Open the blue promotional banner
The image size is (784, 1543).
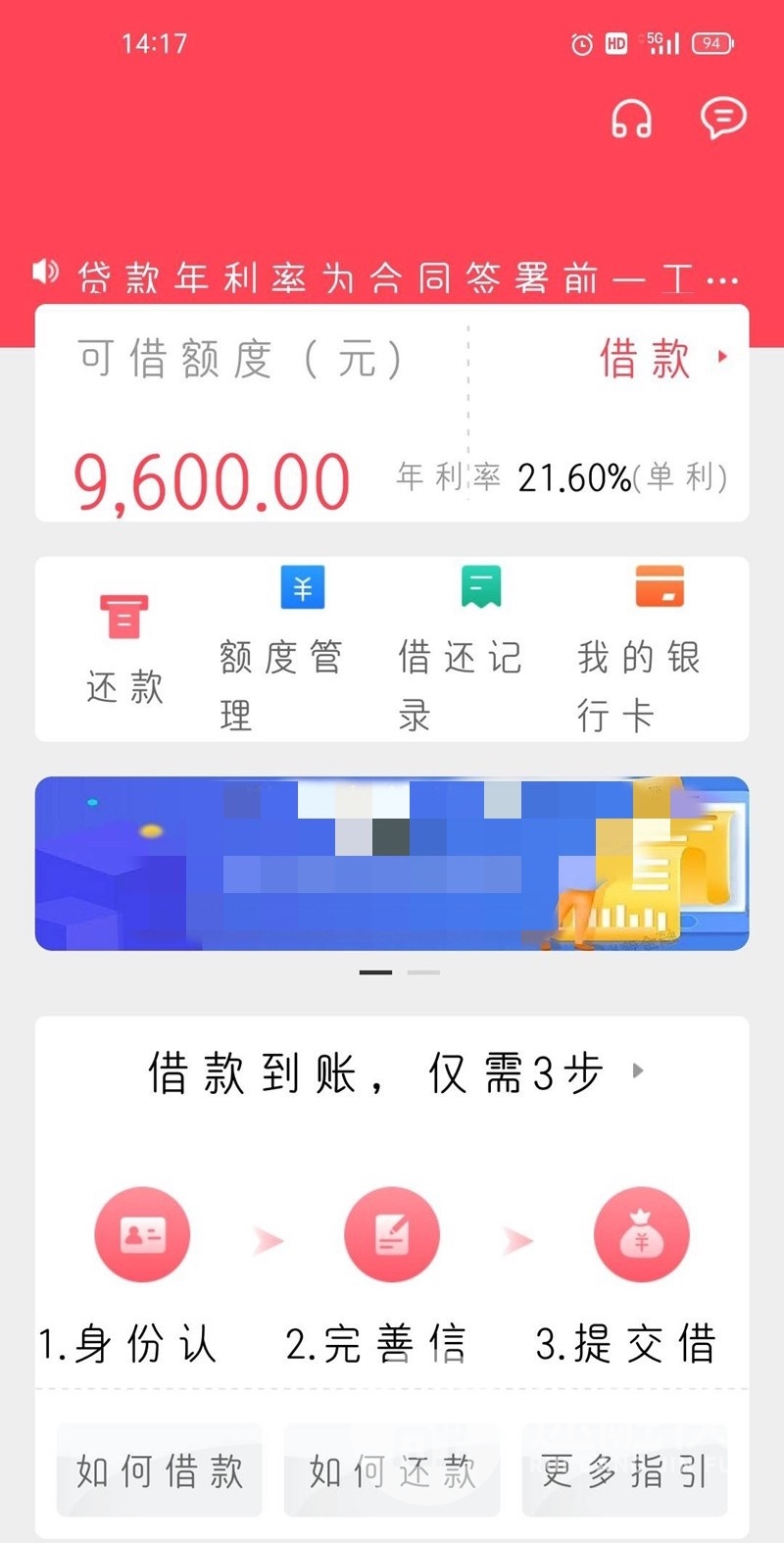pyautogui.click(x=392, y=864)
